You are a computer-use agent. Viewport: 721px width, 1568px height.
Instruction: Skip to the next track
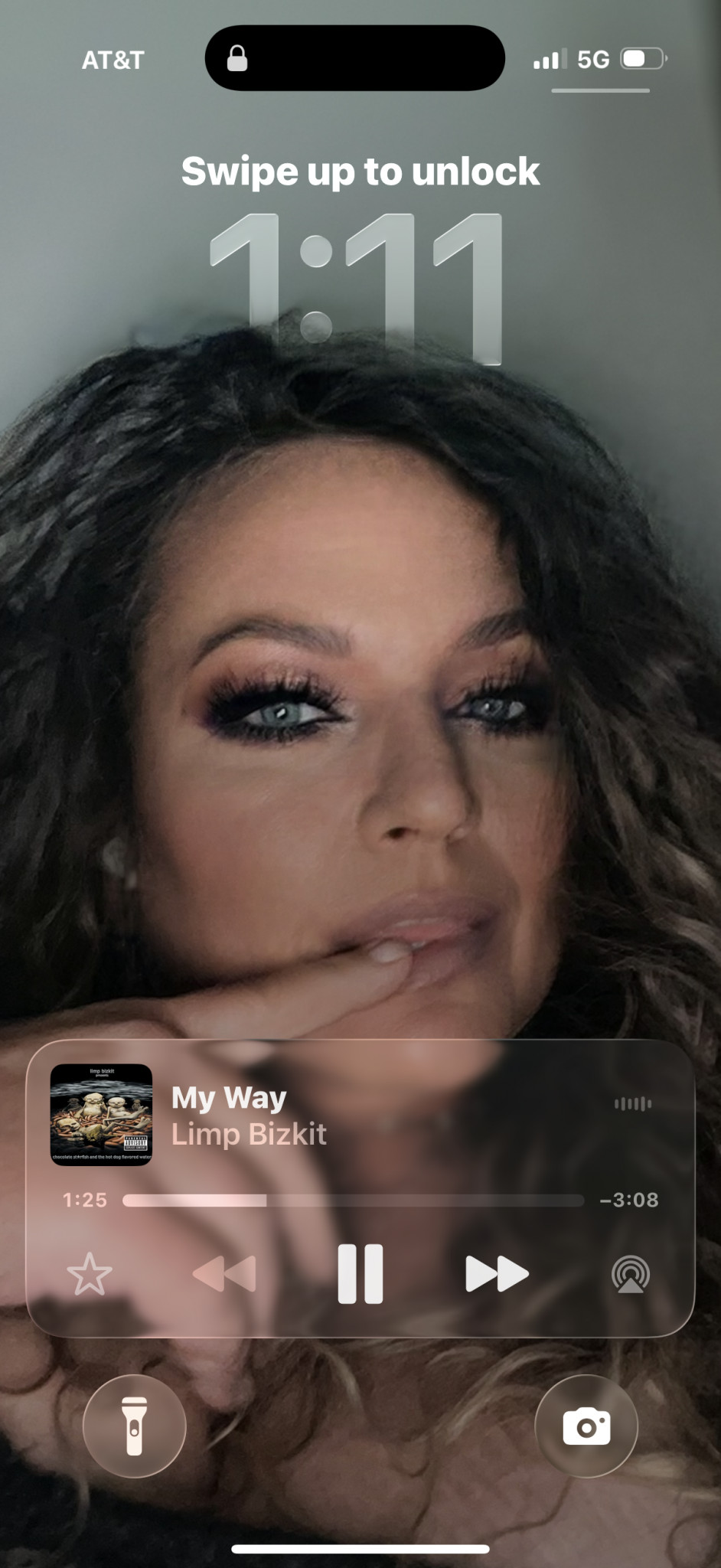pos(497,1274)
